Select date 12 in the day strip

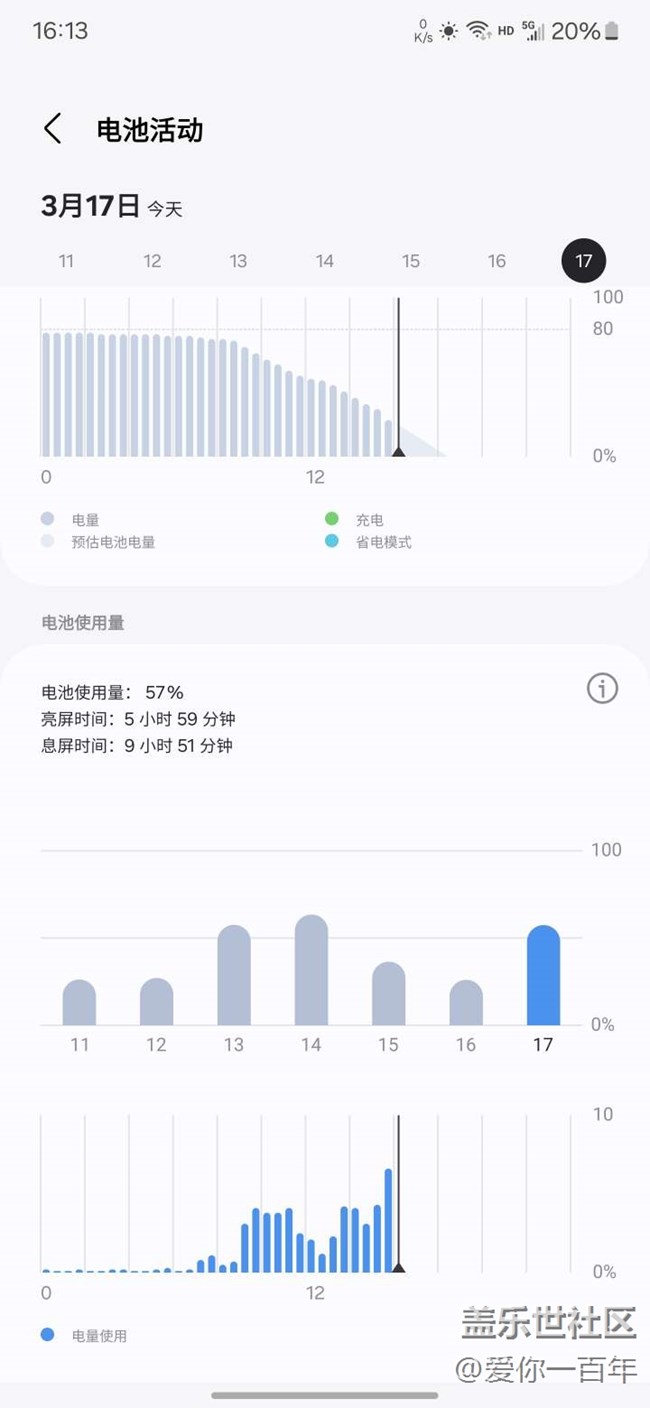pos(152,261)
